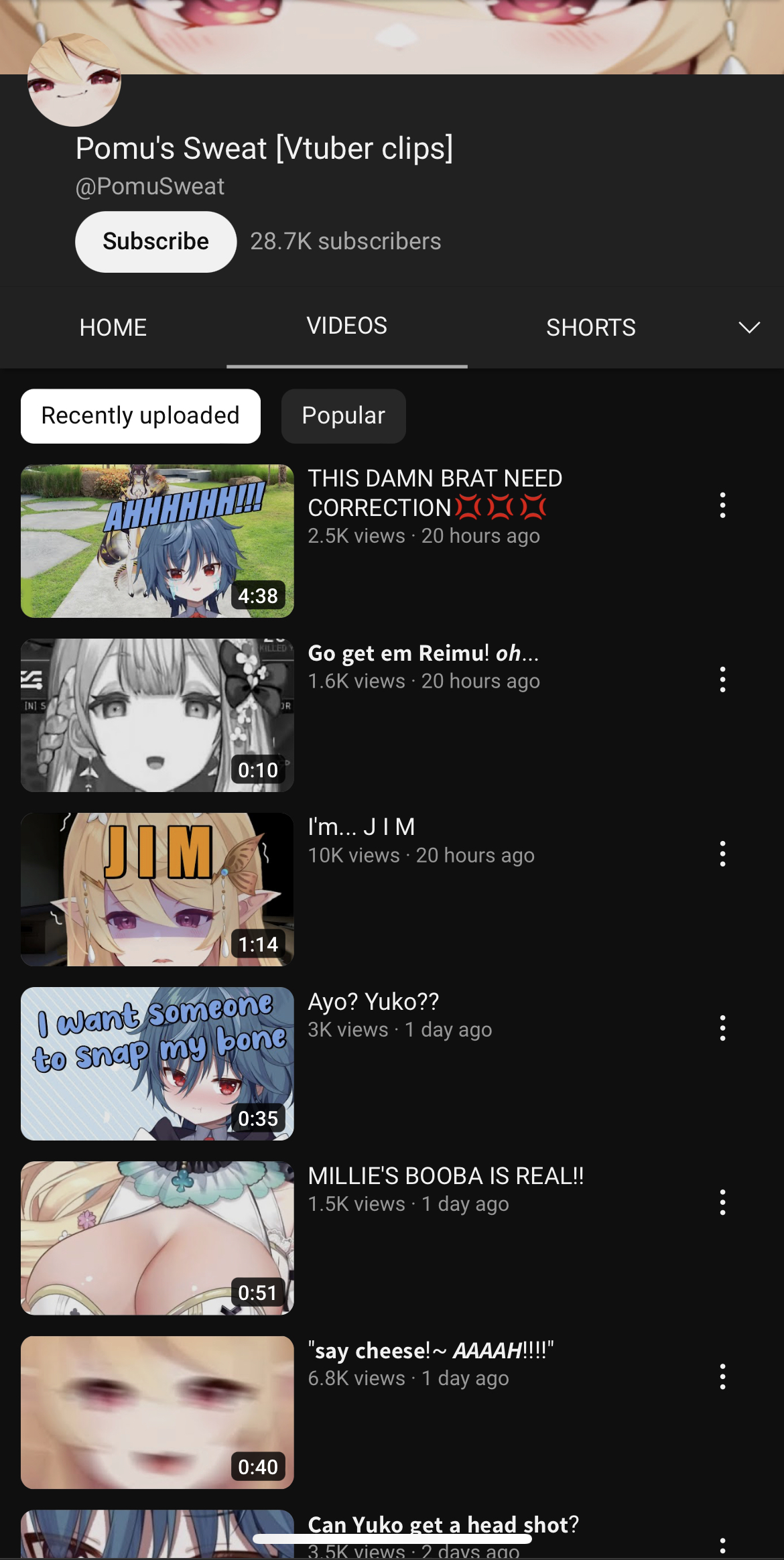Open the Ayo? Yuko?? video

(157, 1063)
